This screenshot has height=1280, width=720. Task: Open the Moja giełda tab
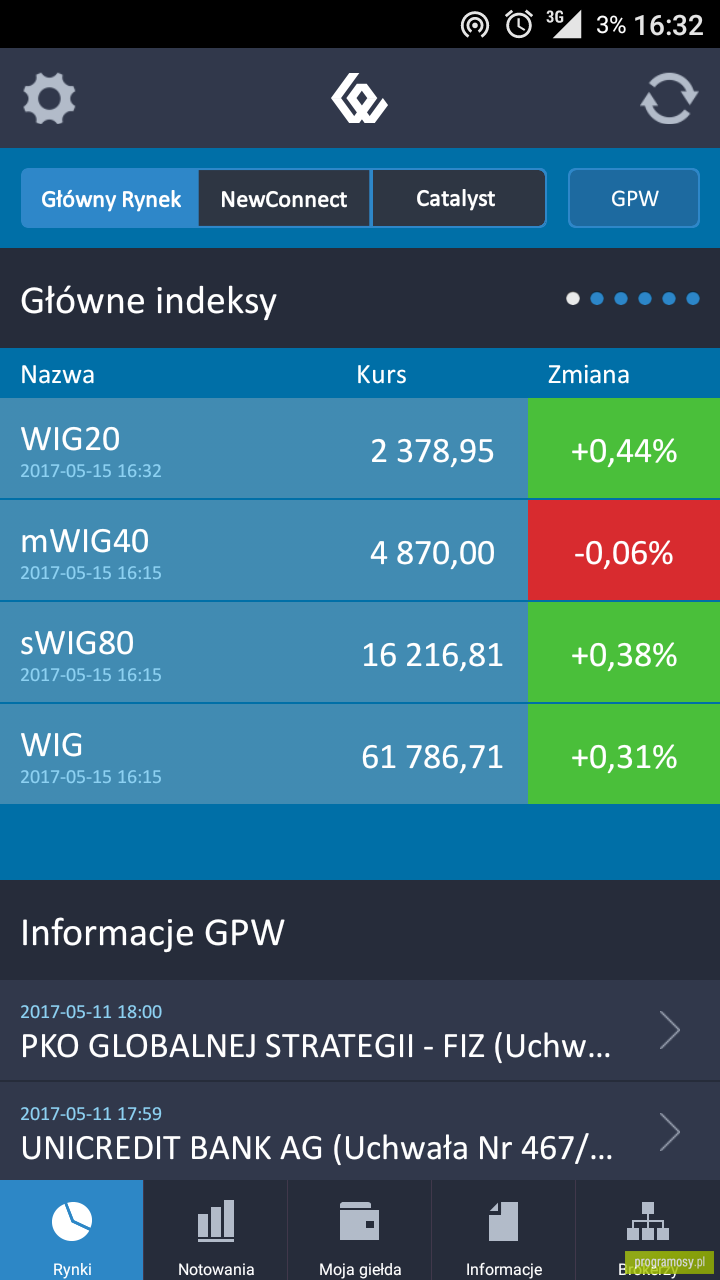(x=360, y=1230)
